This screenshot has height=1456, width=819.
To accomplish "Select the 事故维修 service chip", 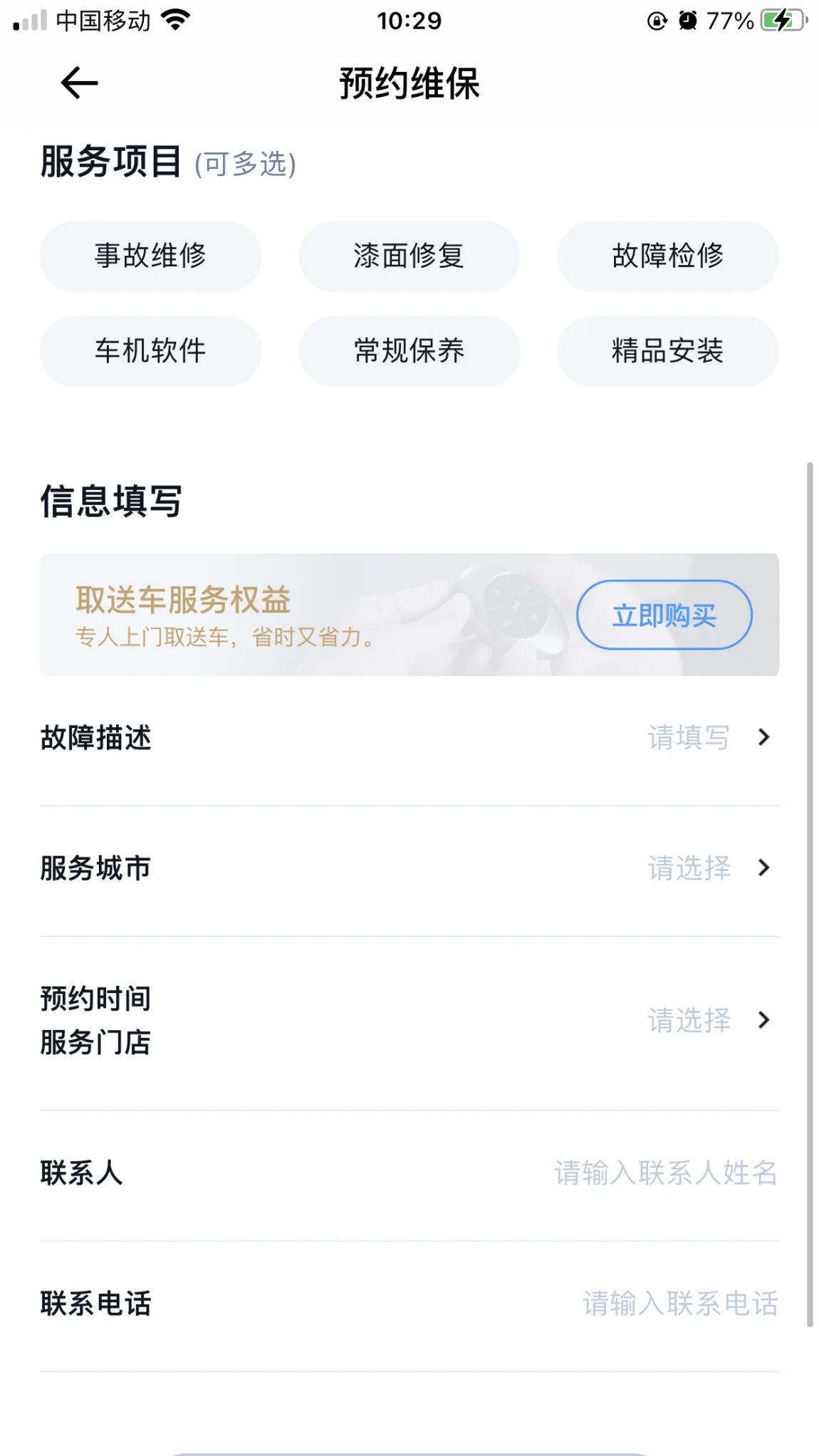I will click(x=150, y=256).
